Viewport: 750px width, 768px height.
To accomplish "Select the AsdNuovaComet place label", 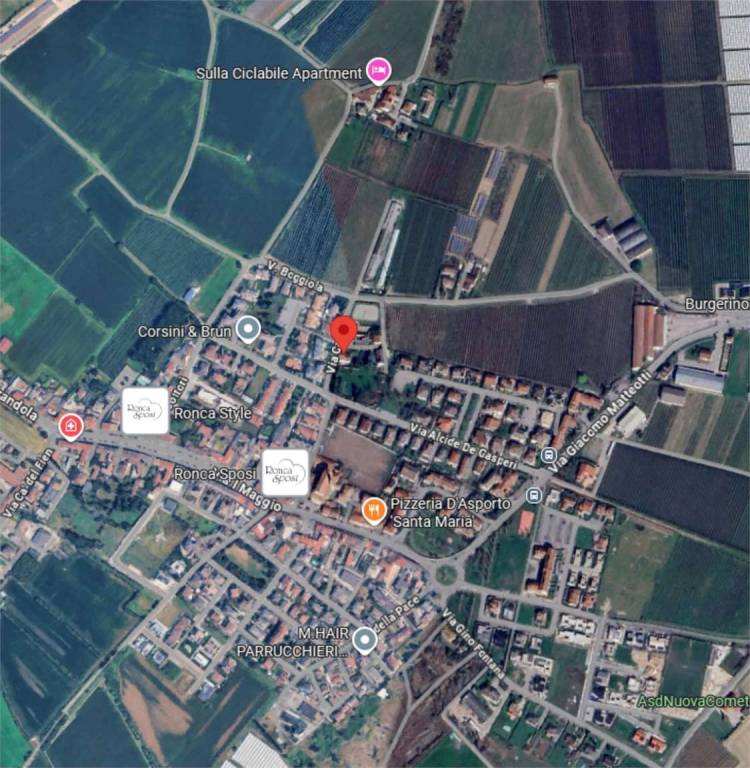I will [693, 701].
